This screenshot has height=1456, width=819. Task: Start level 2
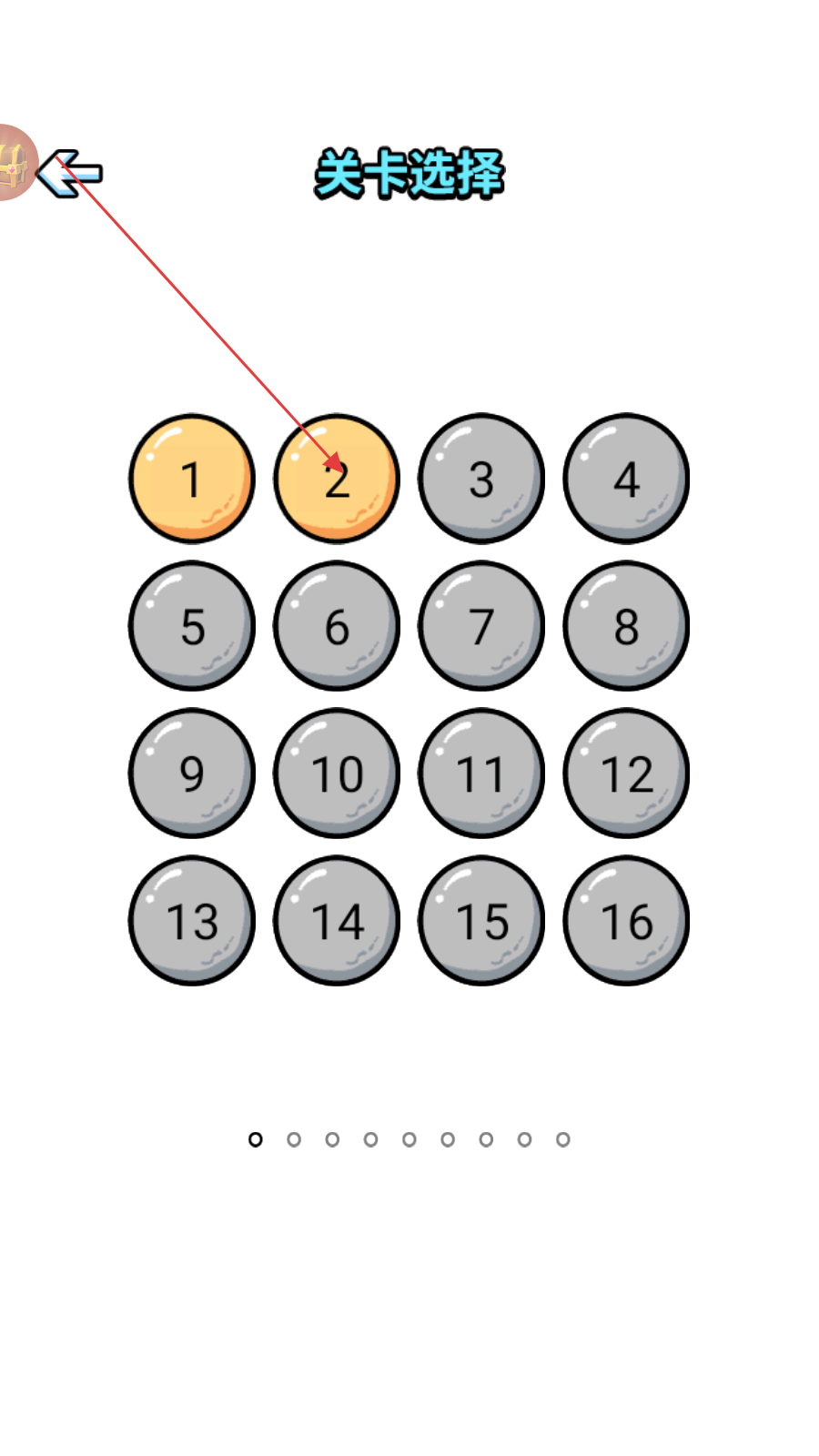coord(337,479)
